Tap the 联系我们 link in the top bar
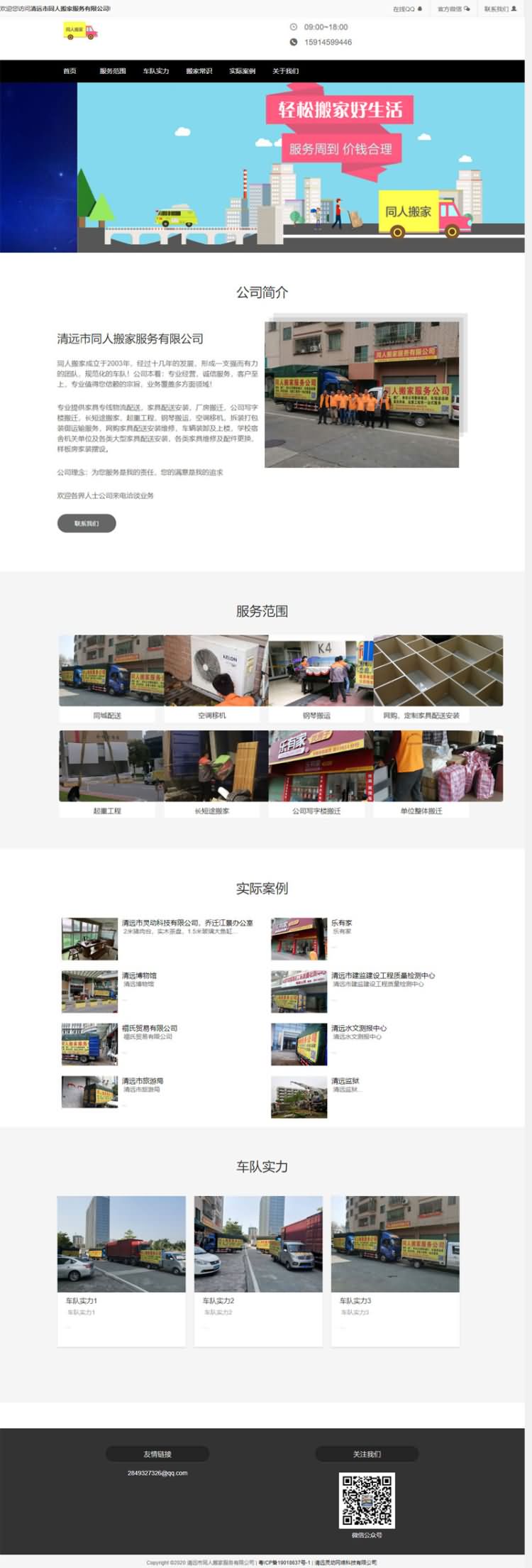The width and height of the screenshot is (532, 1568). pyautogui.click(x=500, y=9)
